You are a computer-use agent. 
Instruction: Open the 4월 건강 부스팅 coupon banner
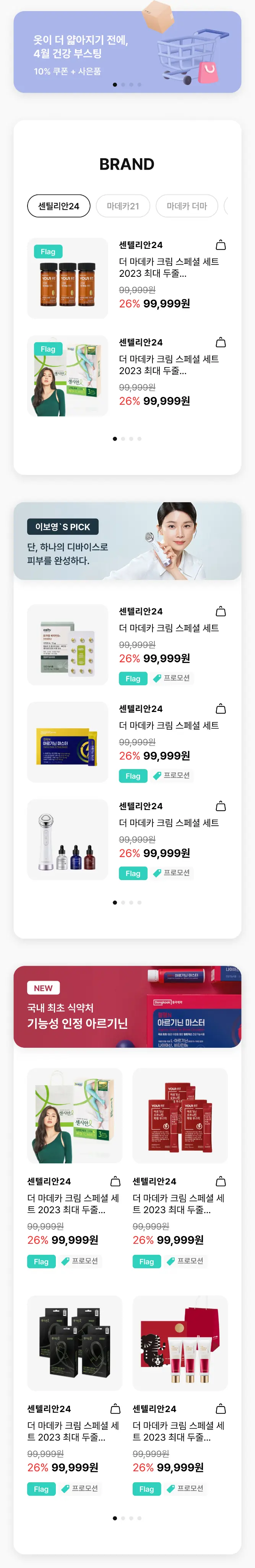pos(127,52)
